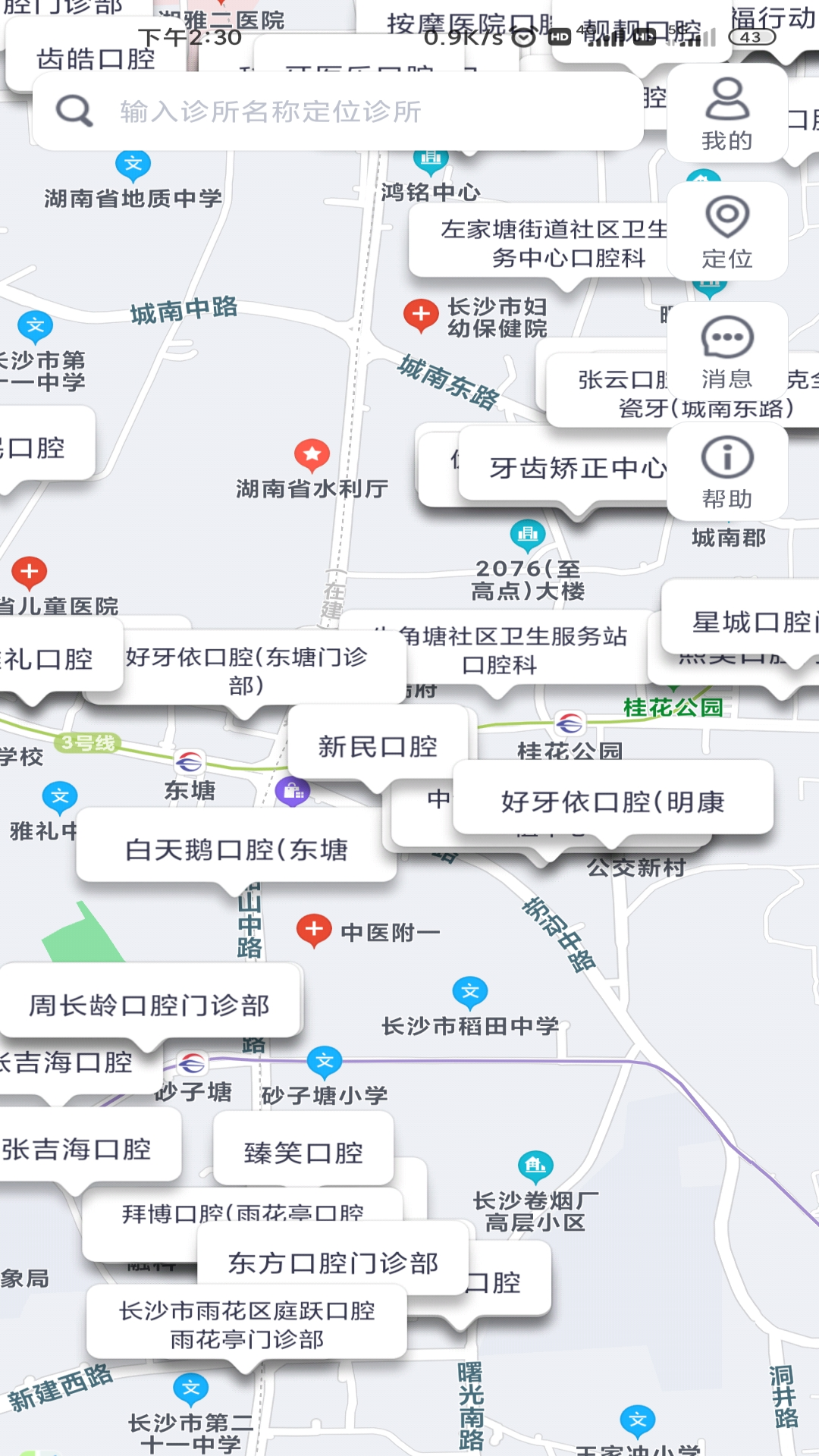Viewport: 819px width, 1456px height.
Task: Tap the 定位 locate button
Action: pos(727,232)
